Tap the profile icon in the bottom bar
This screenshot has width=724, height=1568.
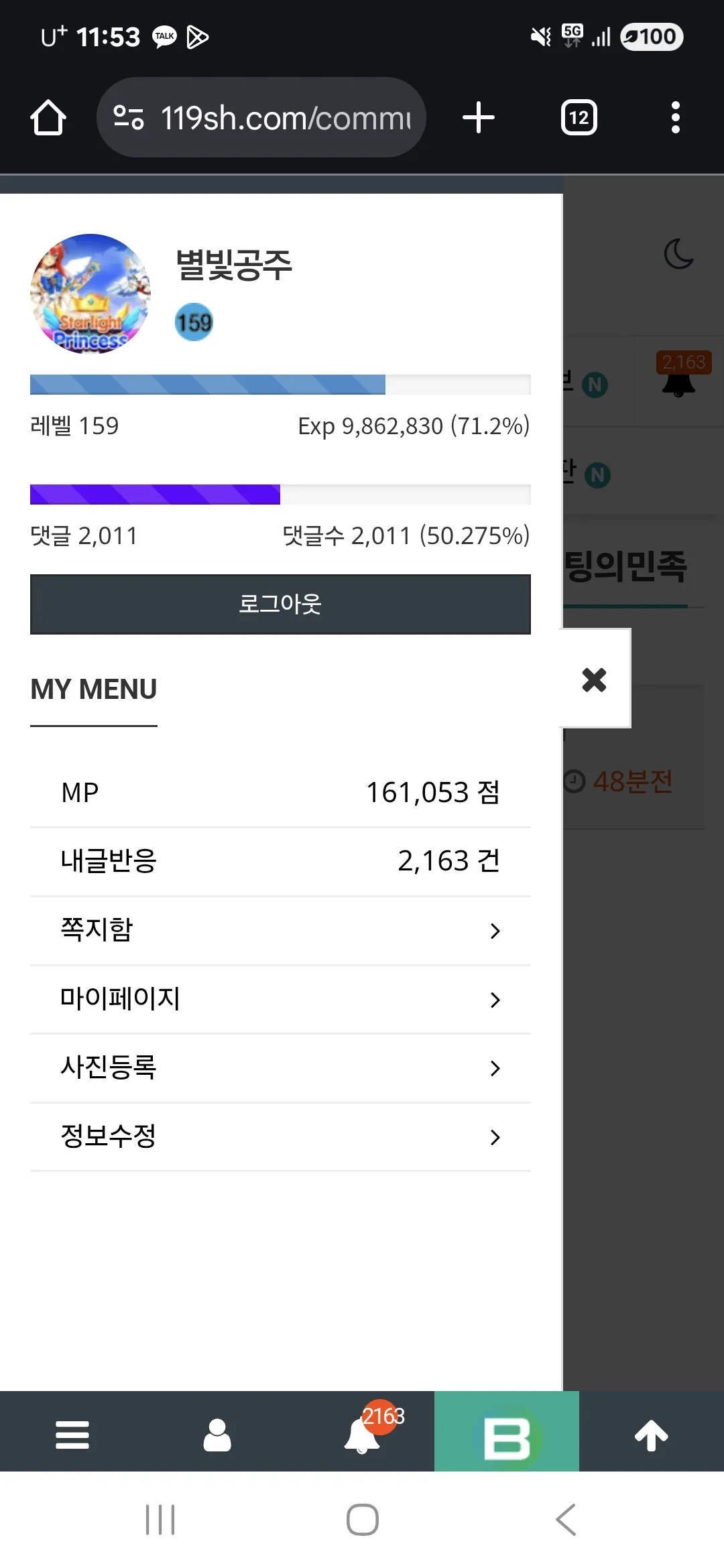tap(217, 1435)
